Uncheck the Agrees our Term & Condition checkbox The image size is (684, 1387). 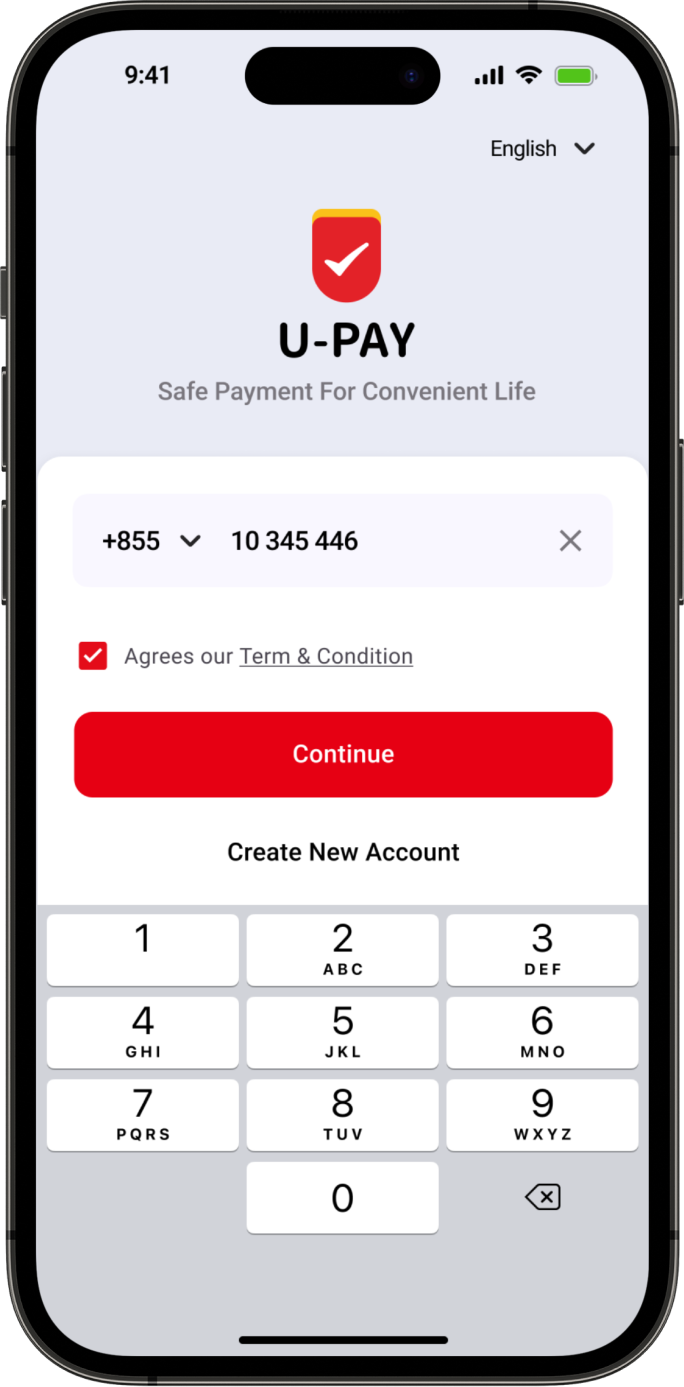coord(93,656)
